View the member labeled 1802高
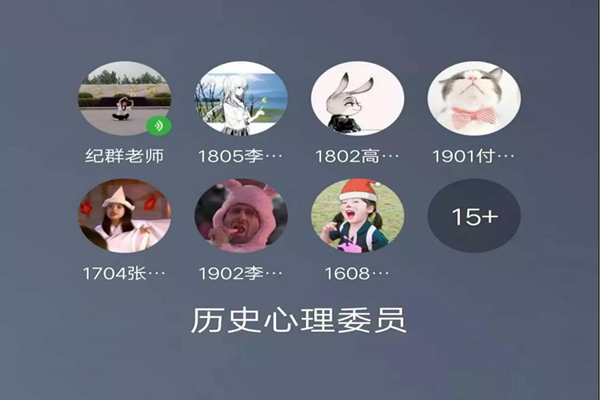Screen dimensions: 600x400 click(357, 98)
